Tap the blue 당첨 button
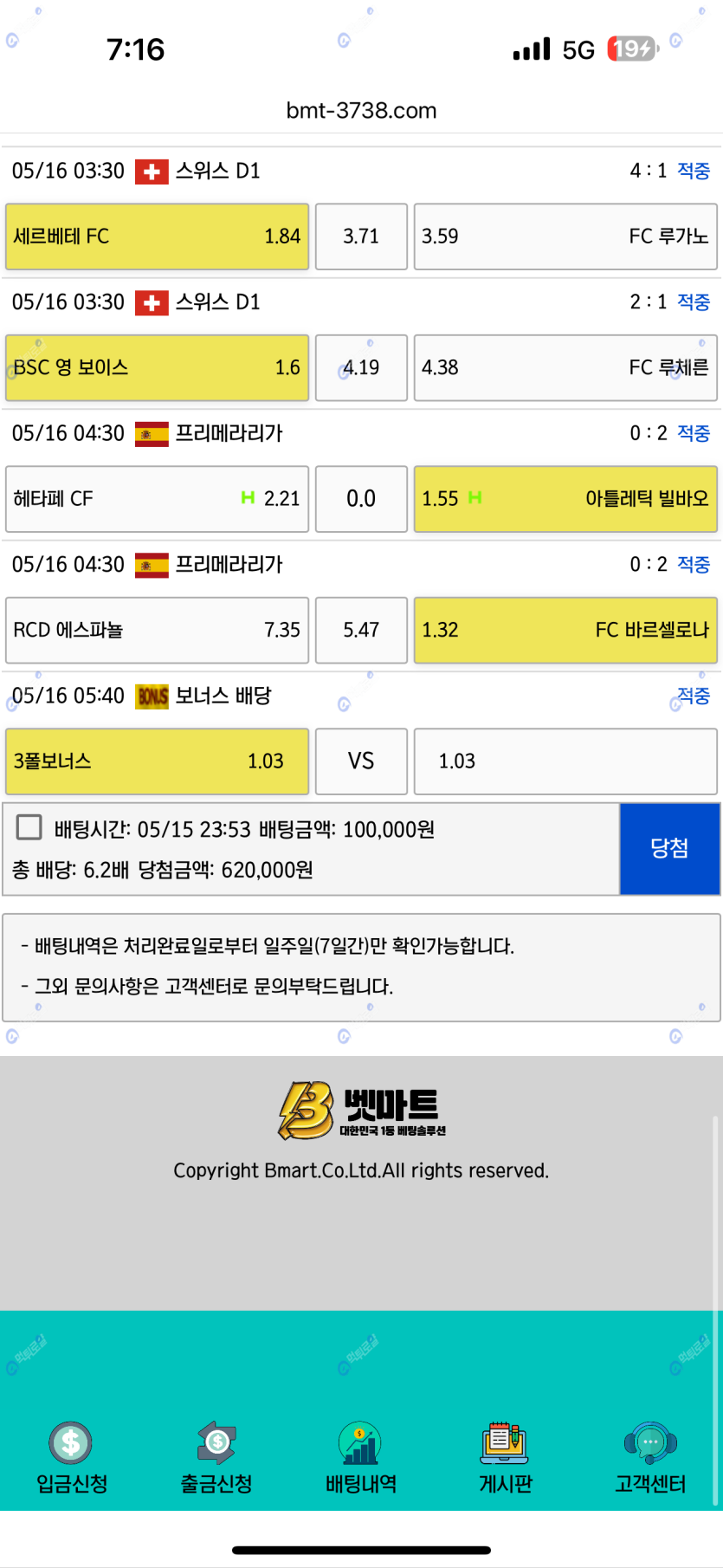The height and width of the screenshot is (1568, 723). pos(669,848)
